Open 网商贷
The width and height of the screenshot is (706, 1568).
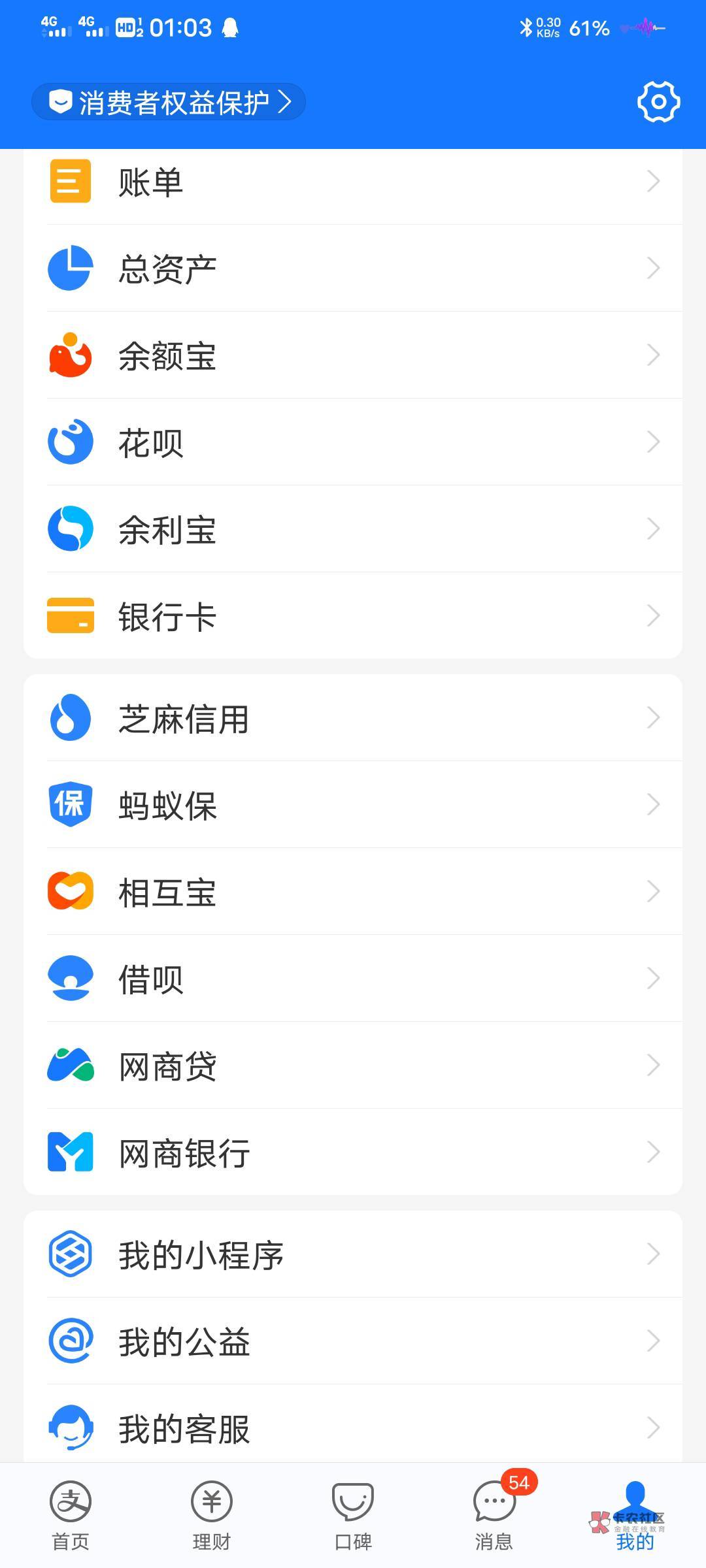coord(353,1065)
